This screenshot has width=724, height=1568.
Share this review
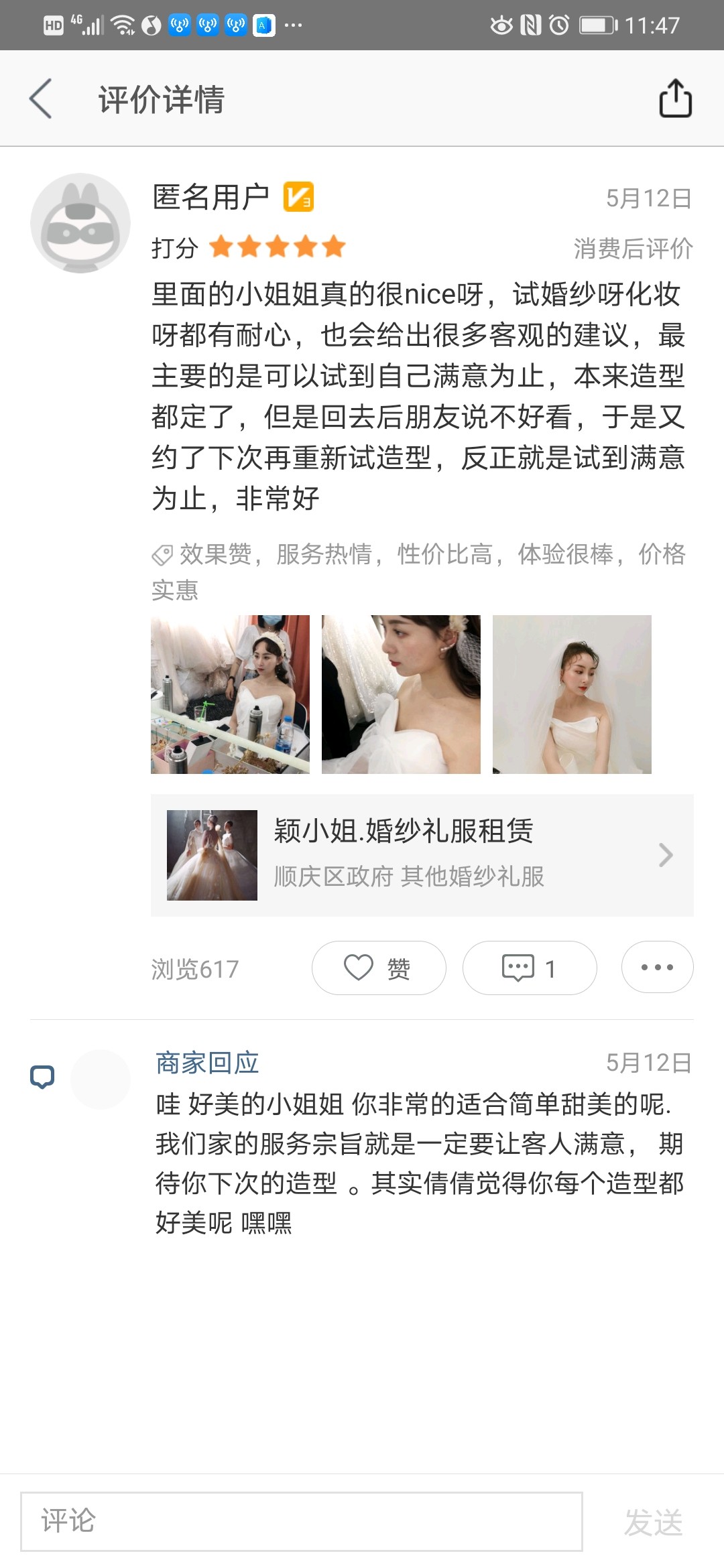pos(674,99)
